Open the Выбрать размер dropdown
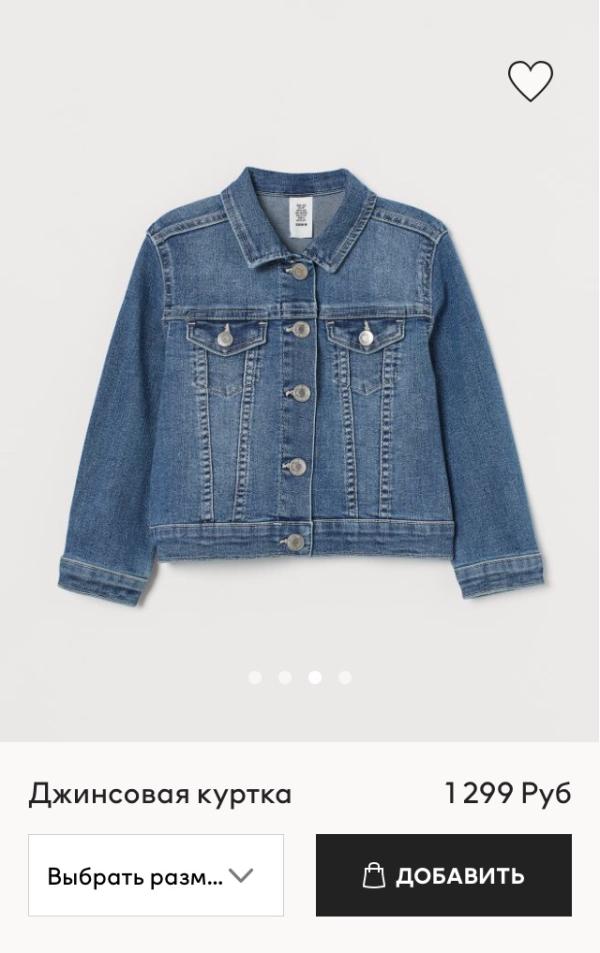 (x=156, y=875)
